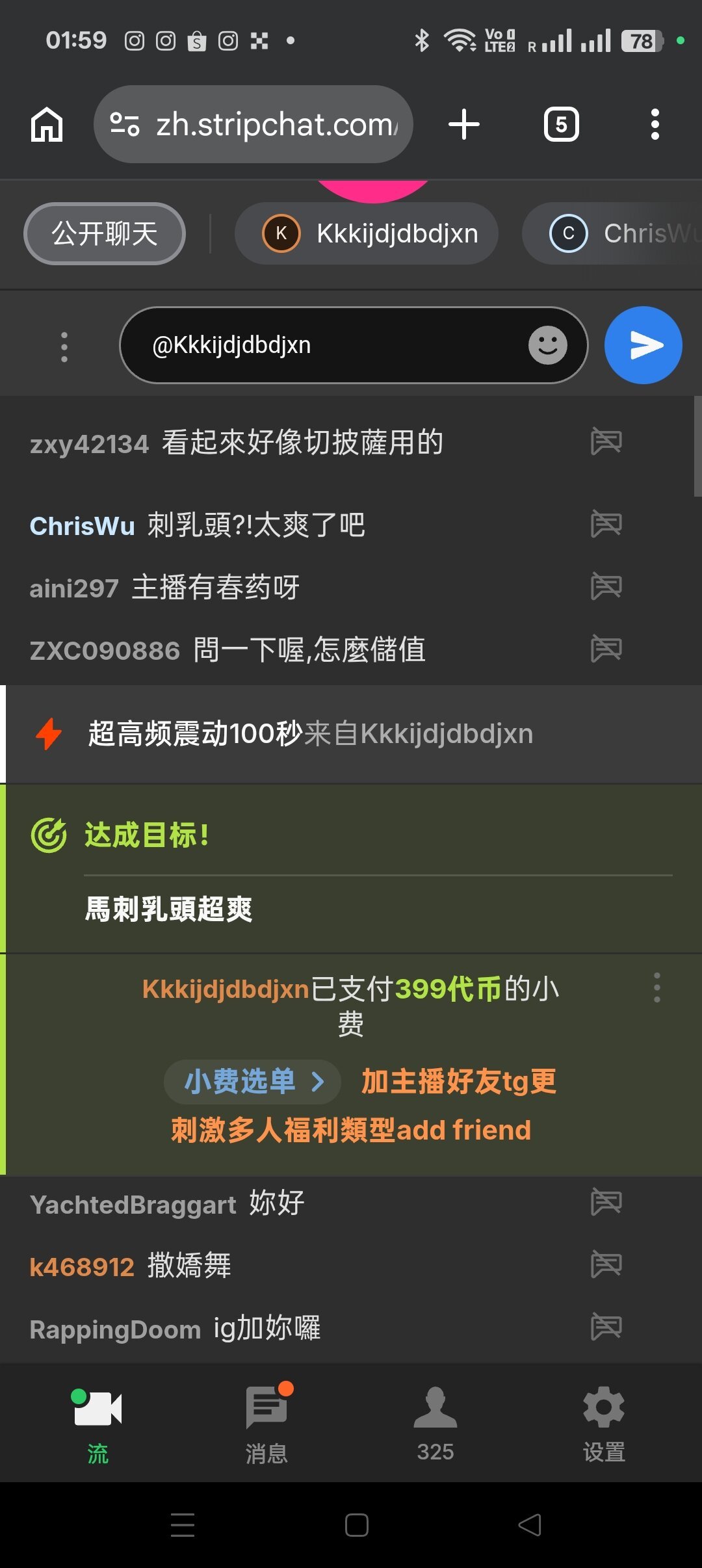
Task: View the 325 users list
Action: [x=435, y=1424]
